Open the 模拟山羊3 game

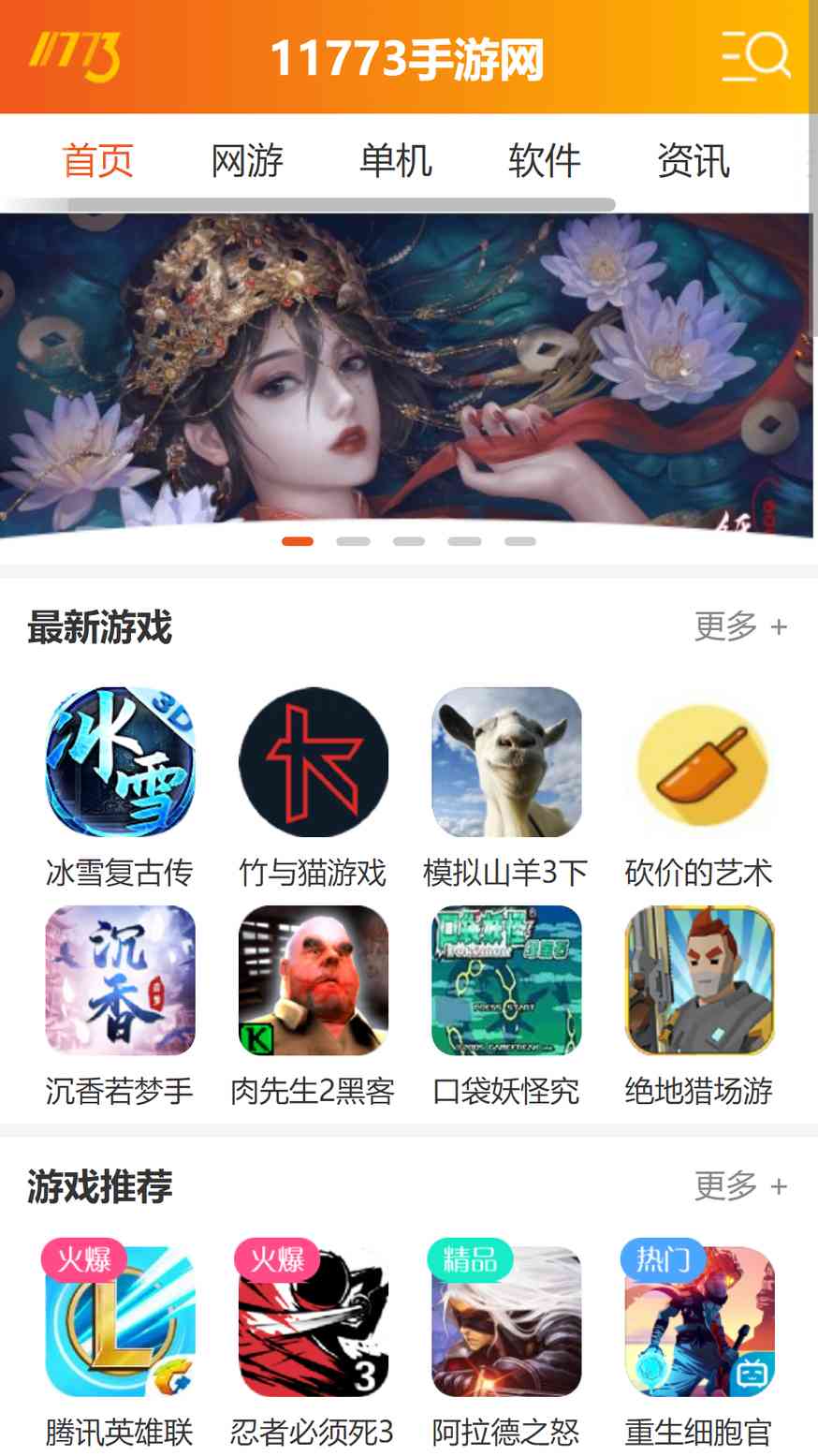(506, 762)
